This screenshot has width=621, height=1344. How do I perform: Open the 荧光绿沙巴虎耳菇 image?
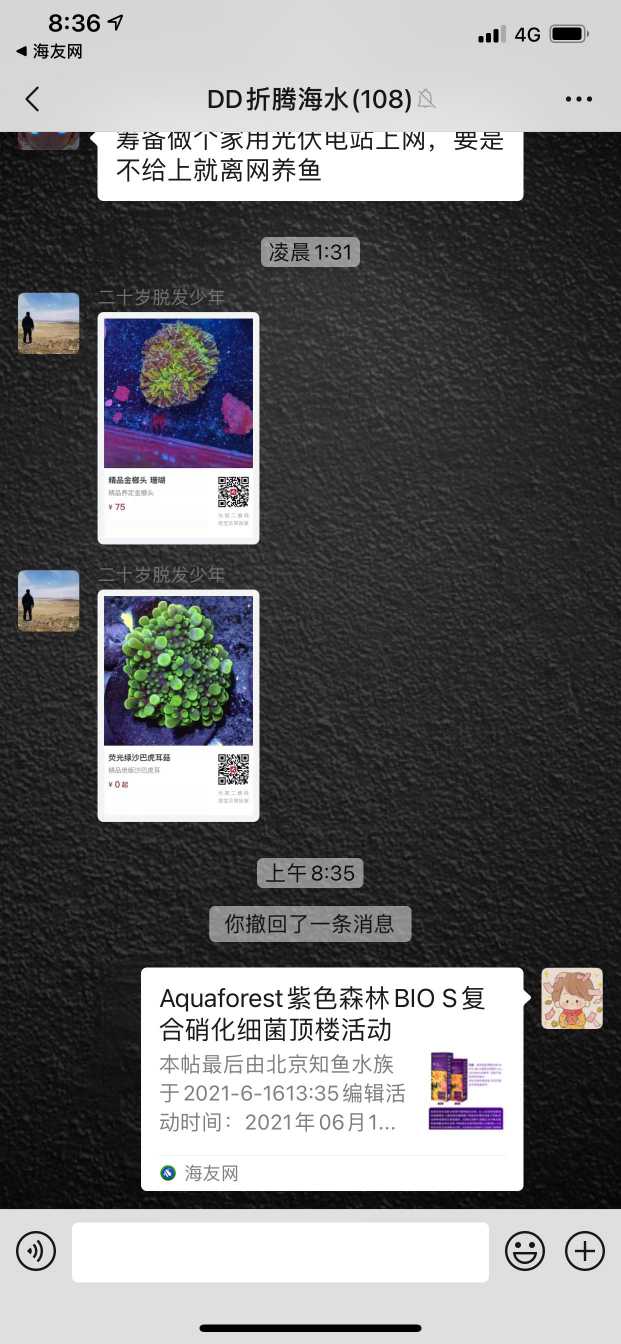click(178, 706)
